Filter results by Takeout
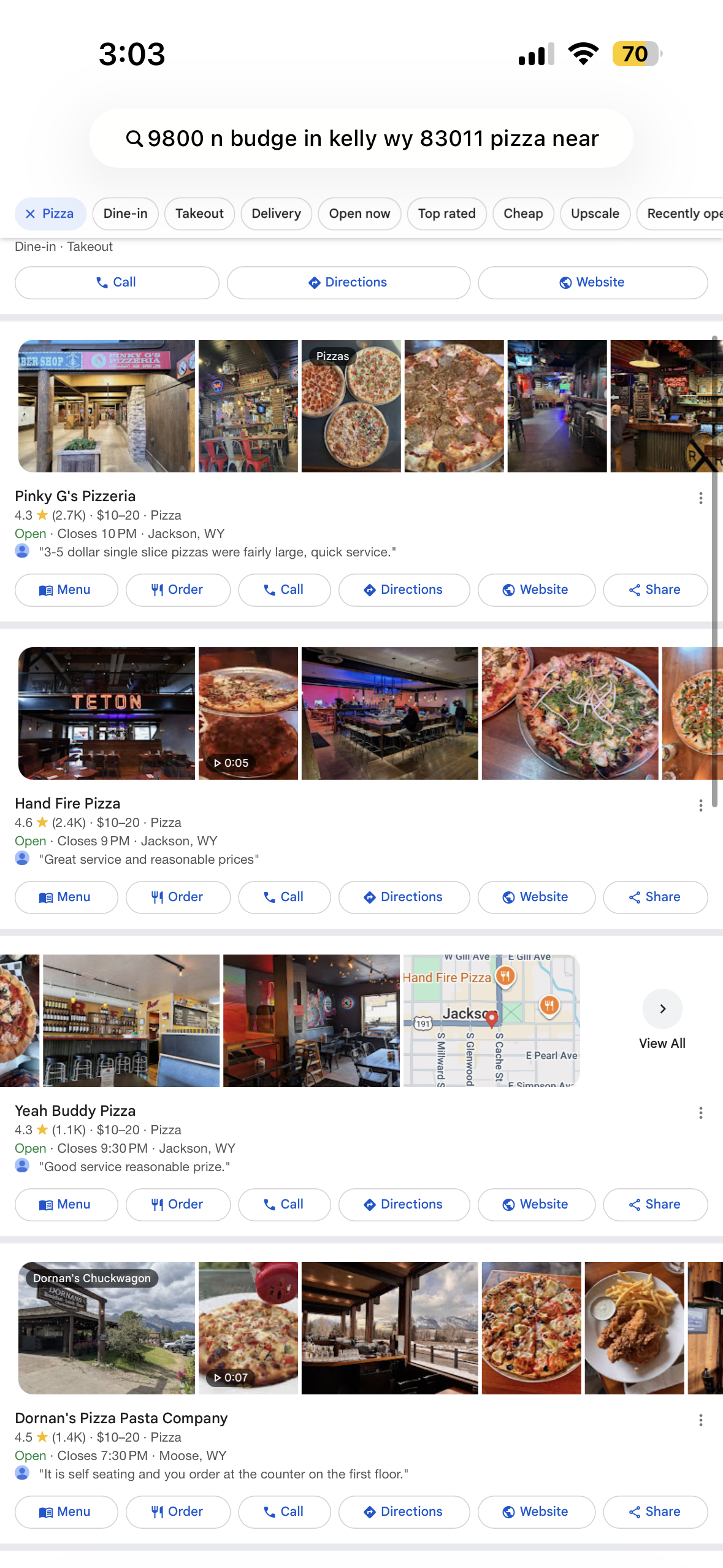723x1568 pixels. 199,213
